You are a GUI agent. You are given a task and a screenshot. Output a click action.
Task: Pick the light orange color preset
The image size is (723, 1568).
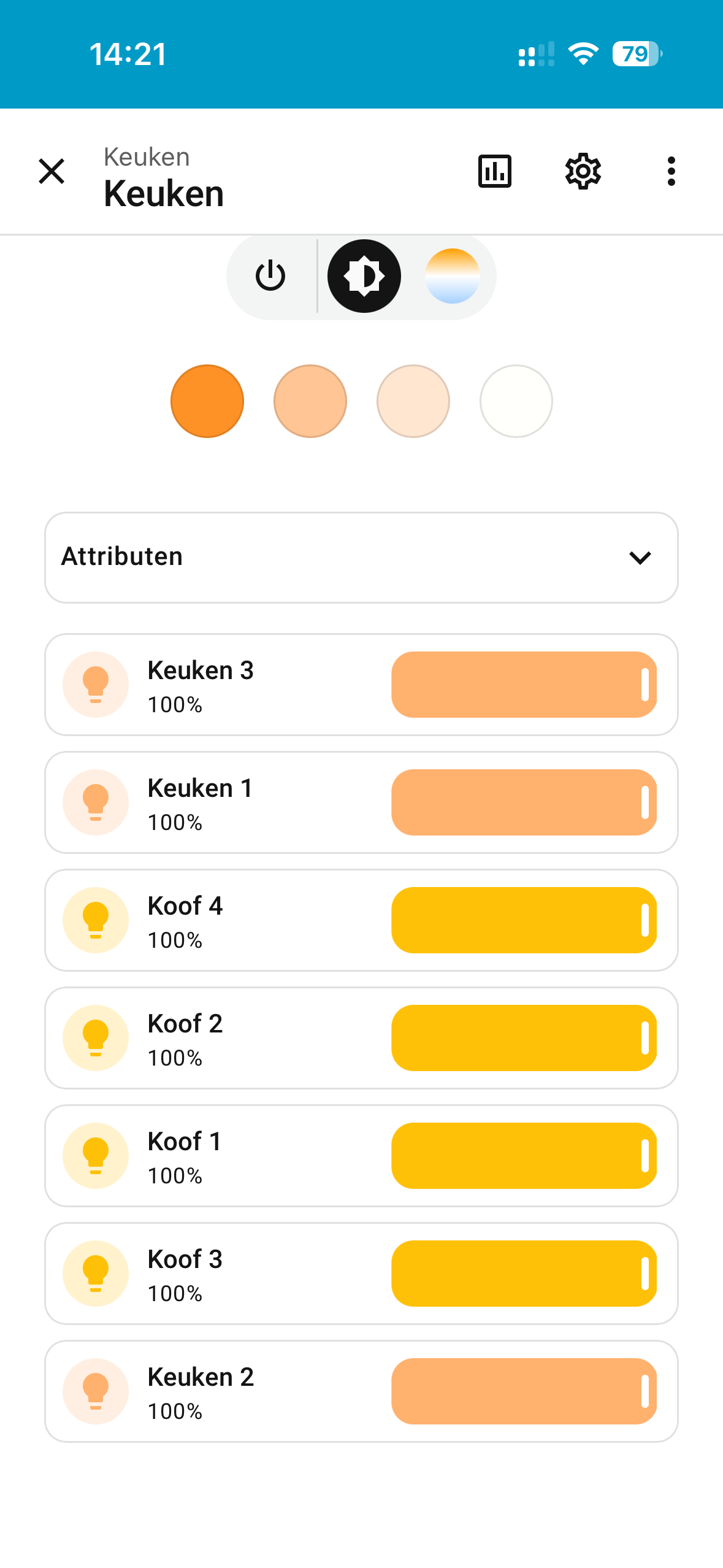click(x=310, y=401)
